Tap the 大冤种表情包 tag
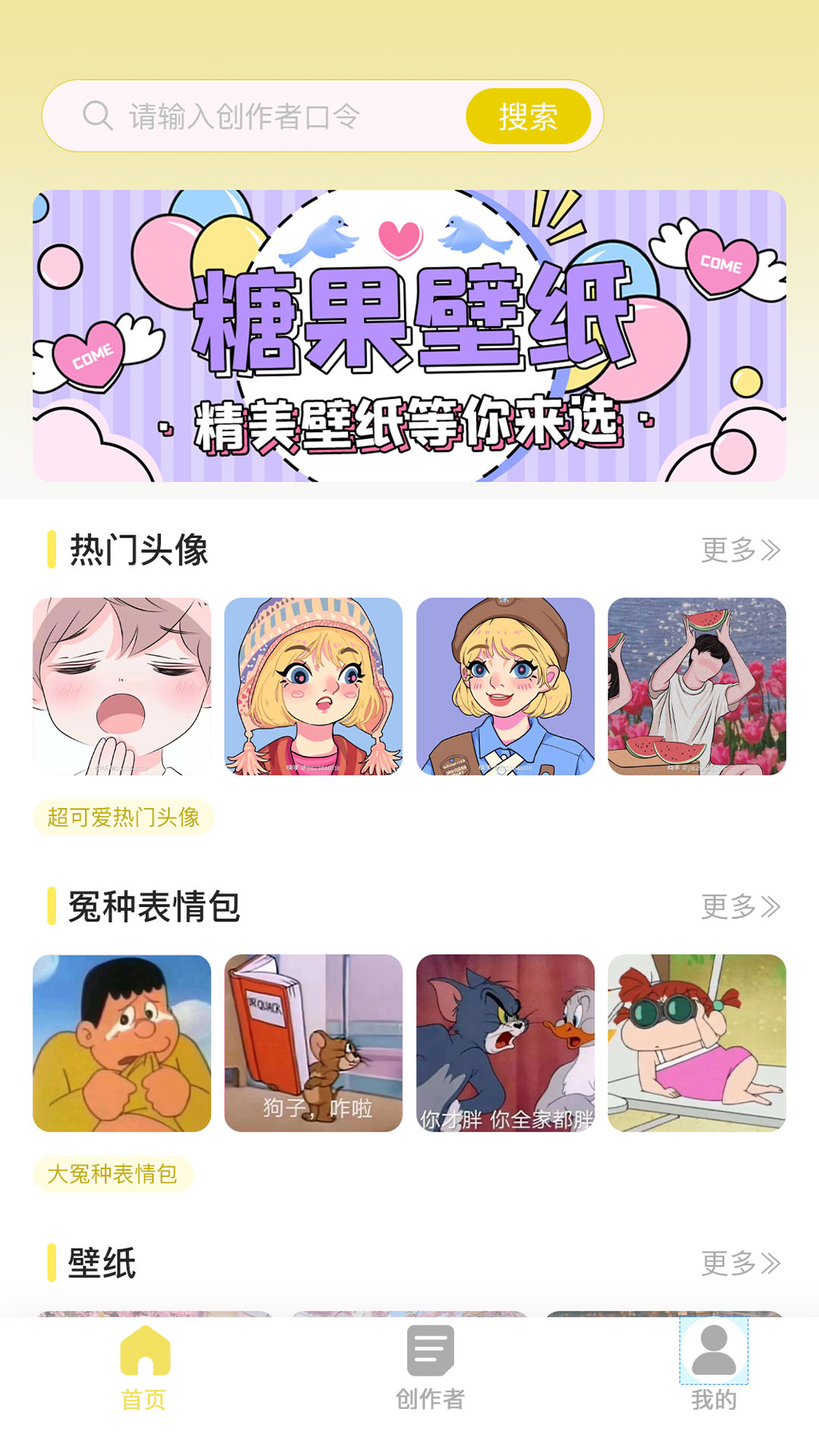819x1456 pixels. point(113,1174)
